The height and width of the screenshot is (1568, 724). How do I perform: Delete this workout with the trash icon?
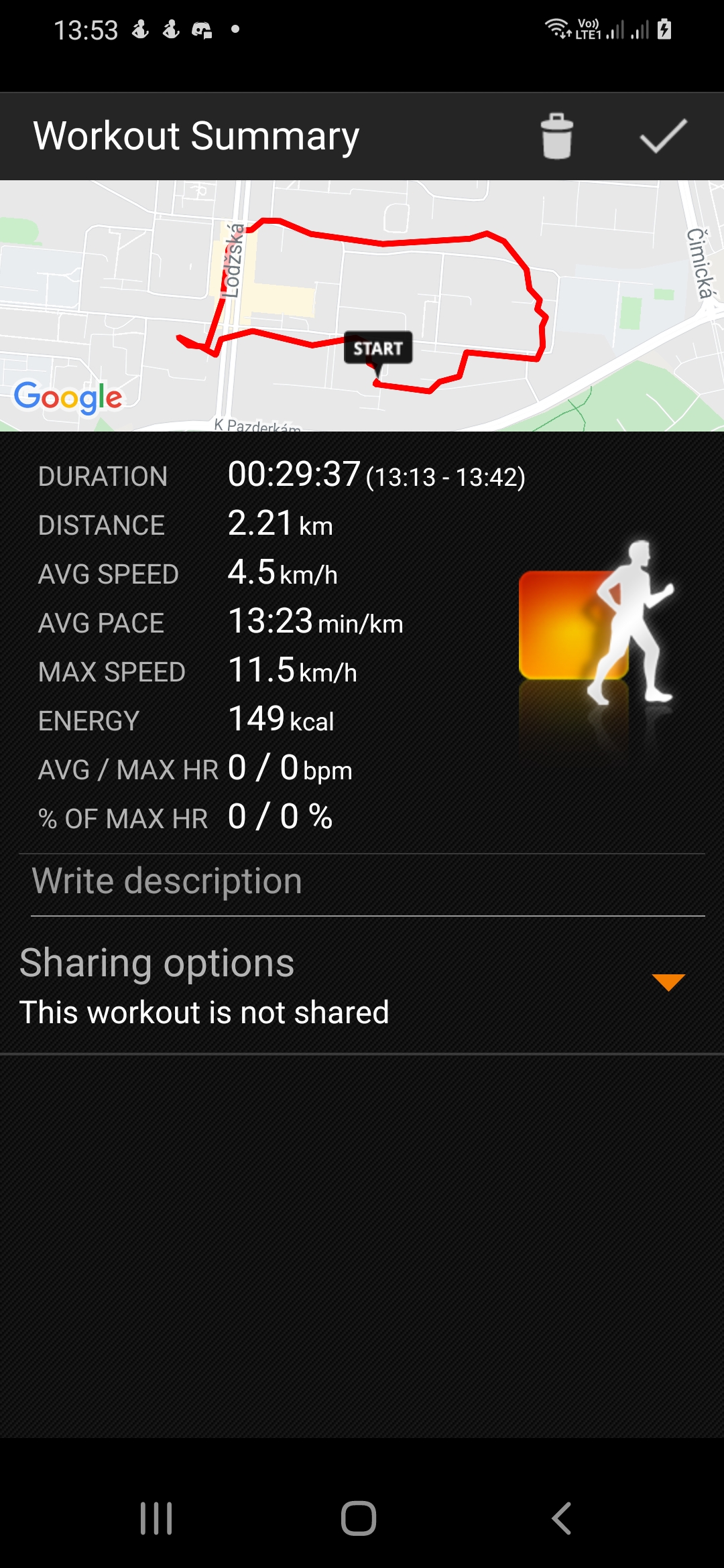[x=556, y=136]
